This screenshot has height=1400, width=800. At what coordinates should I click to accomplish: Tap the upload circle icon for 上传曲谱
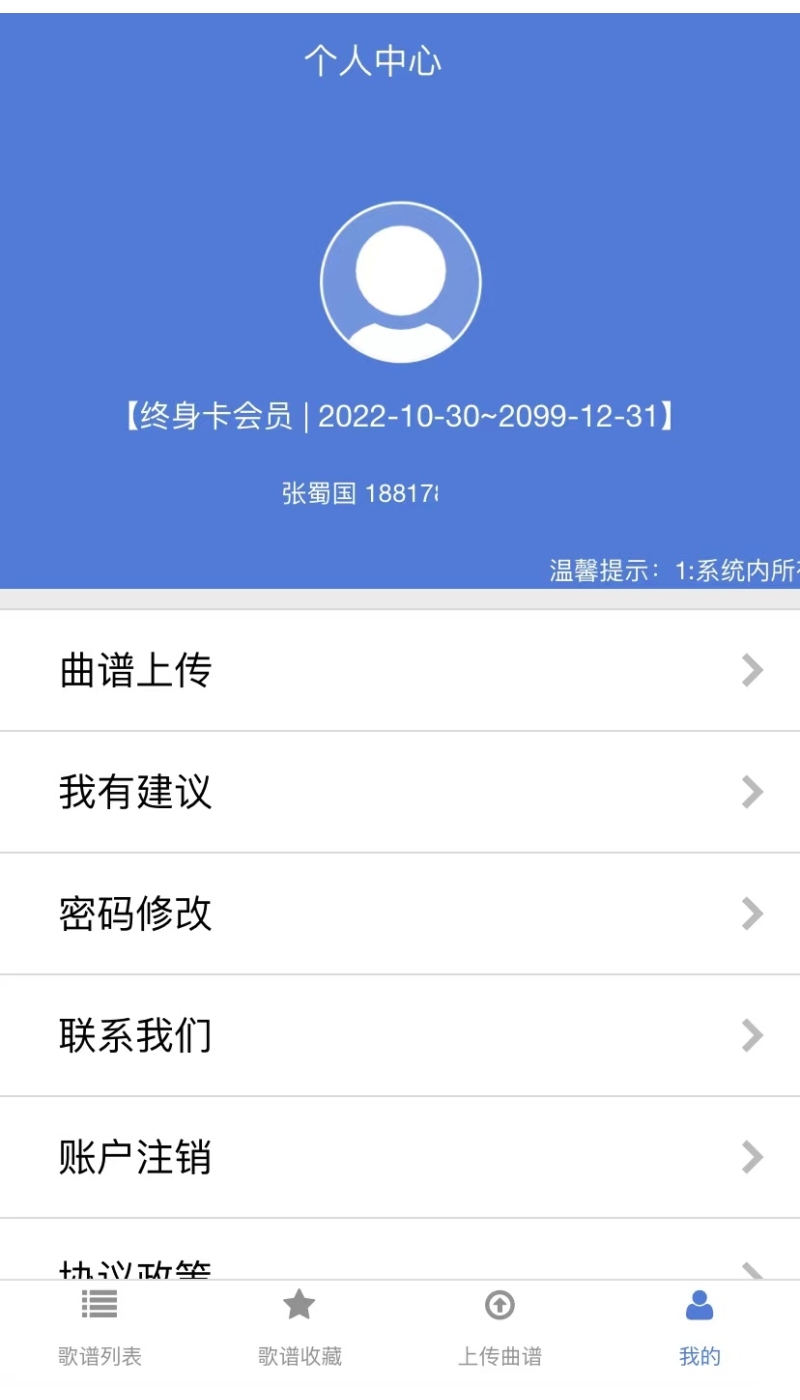tap(499, 1305)
